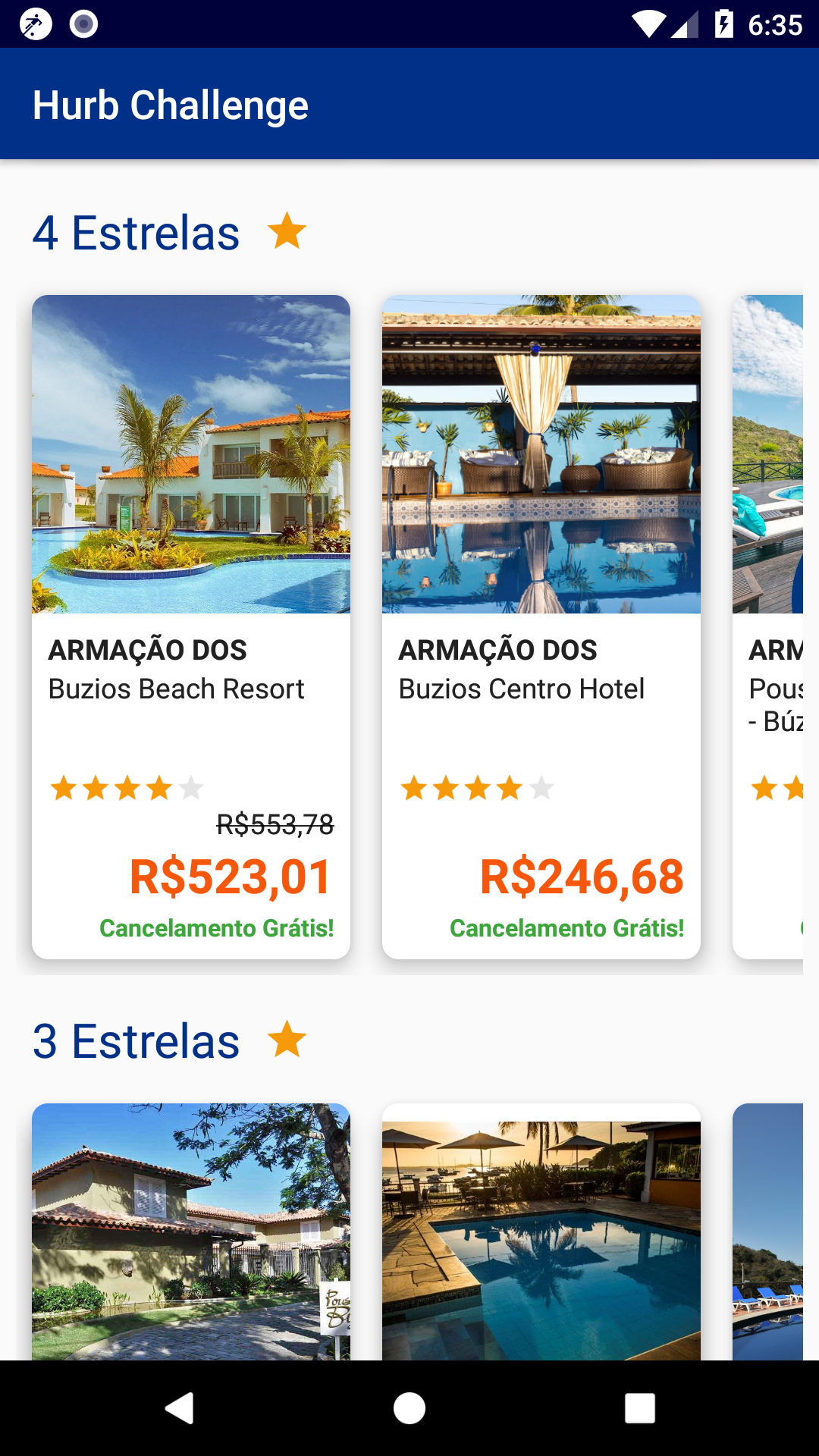Open the Buzios Centro Hotel card
819x1456 pixels.
[541, 626]
